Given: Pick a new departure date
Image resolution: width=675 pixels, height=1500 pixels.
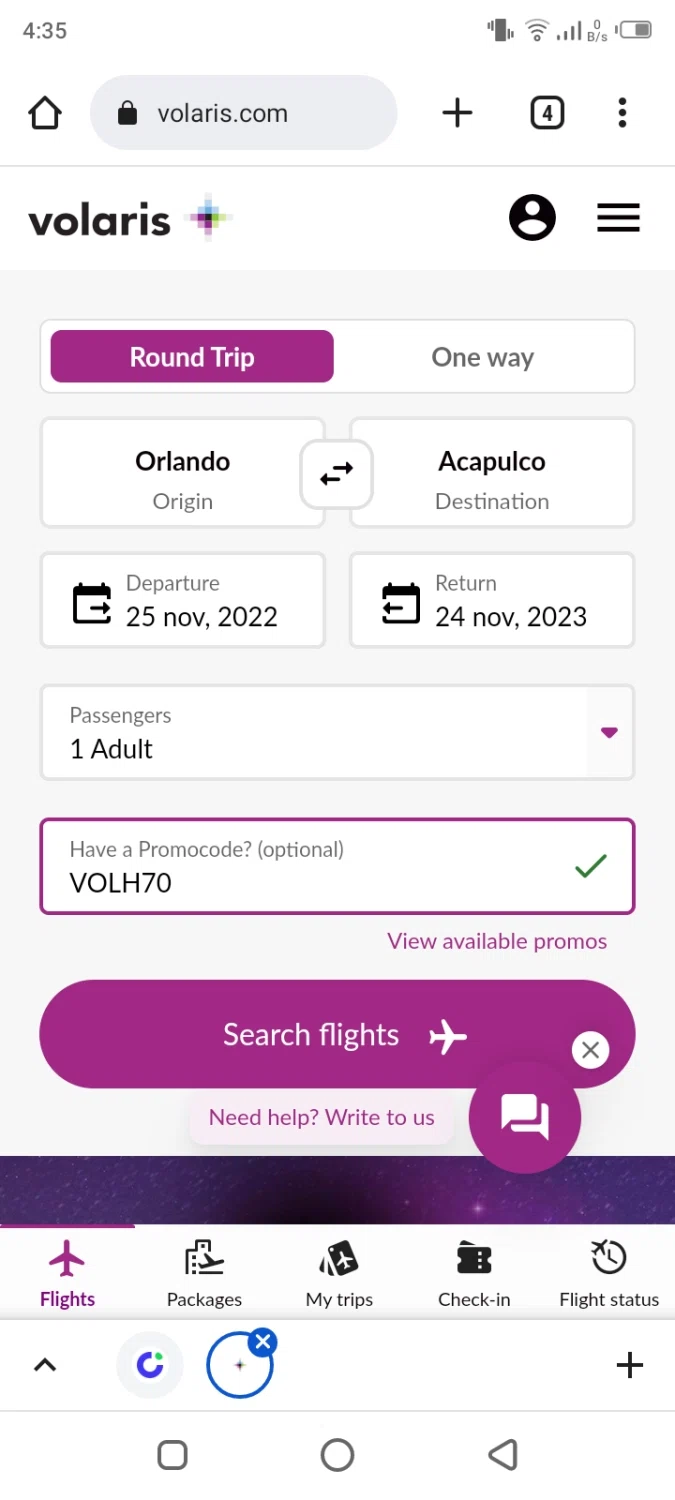Looking at the screenshot, I should click(183, 600).
